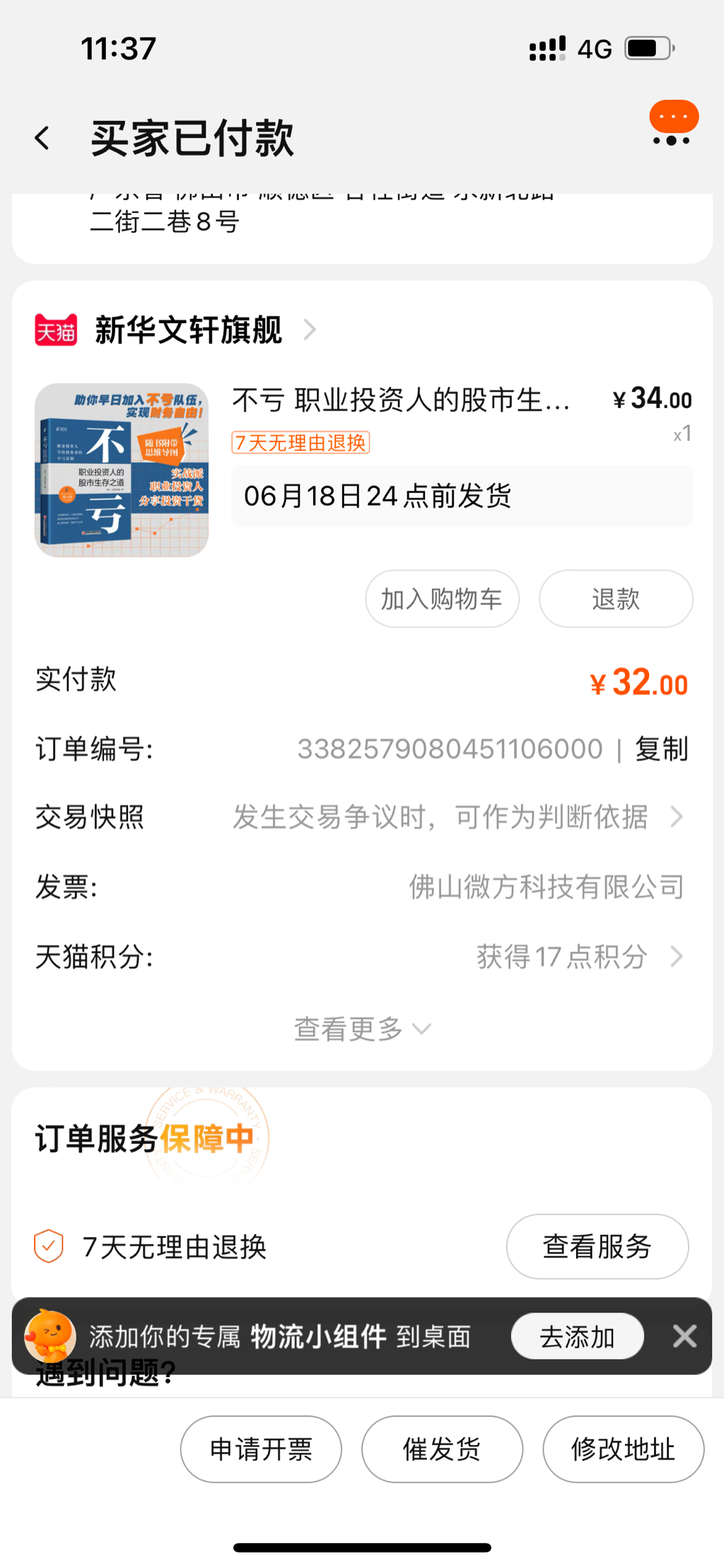Tap 查看服务 for 7天无理由退换
Viewport: 724px width, 1568px height.
(x=597, y=1246)
